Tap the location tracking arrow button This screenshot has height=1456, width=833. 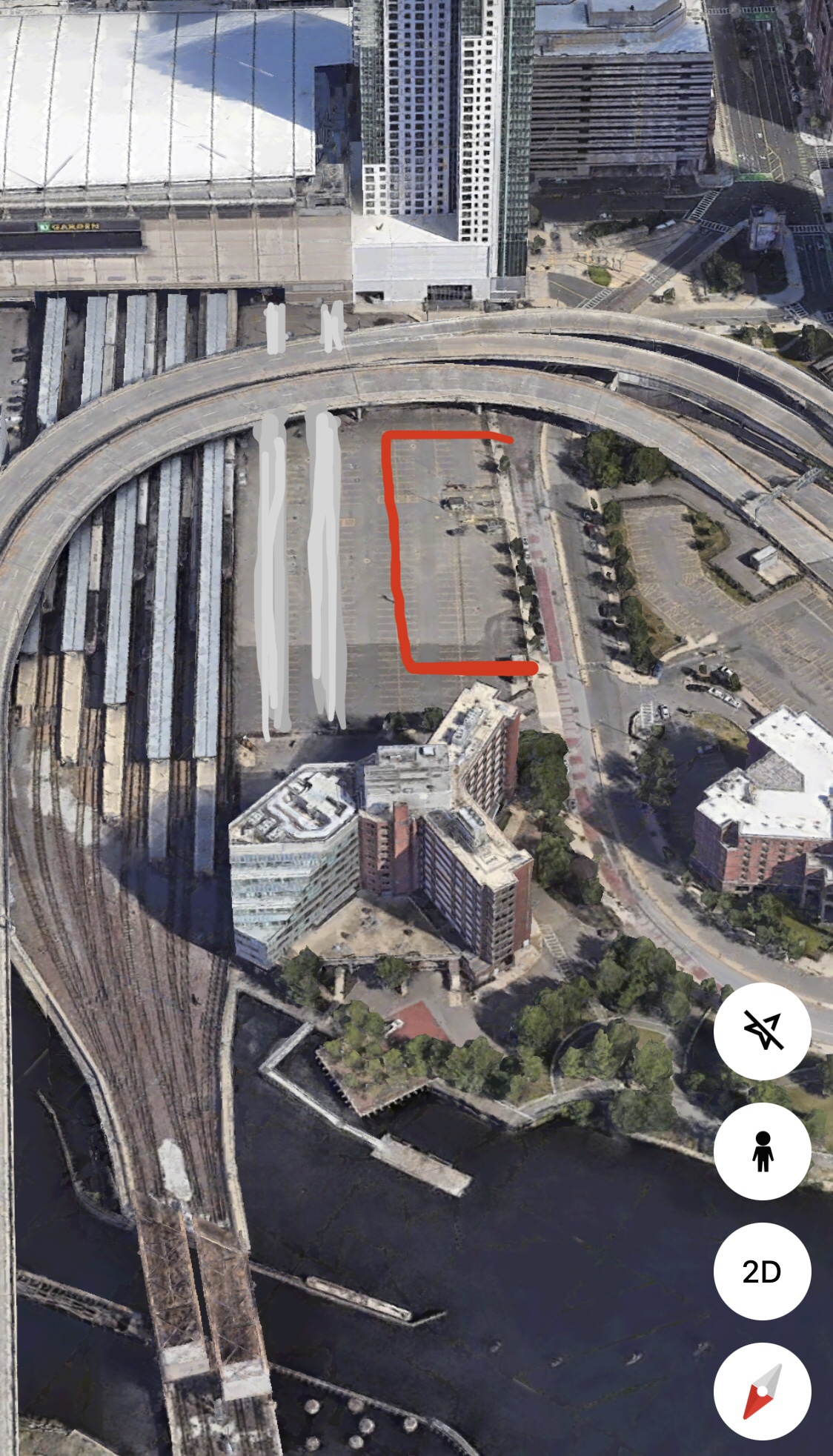(763, 1031)
